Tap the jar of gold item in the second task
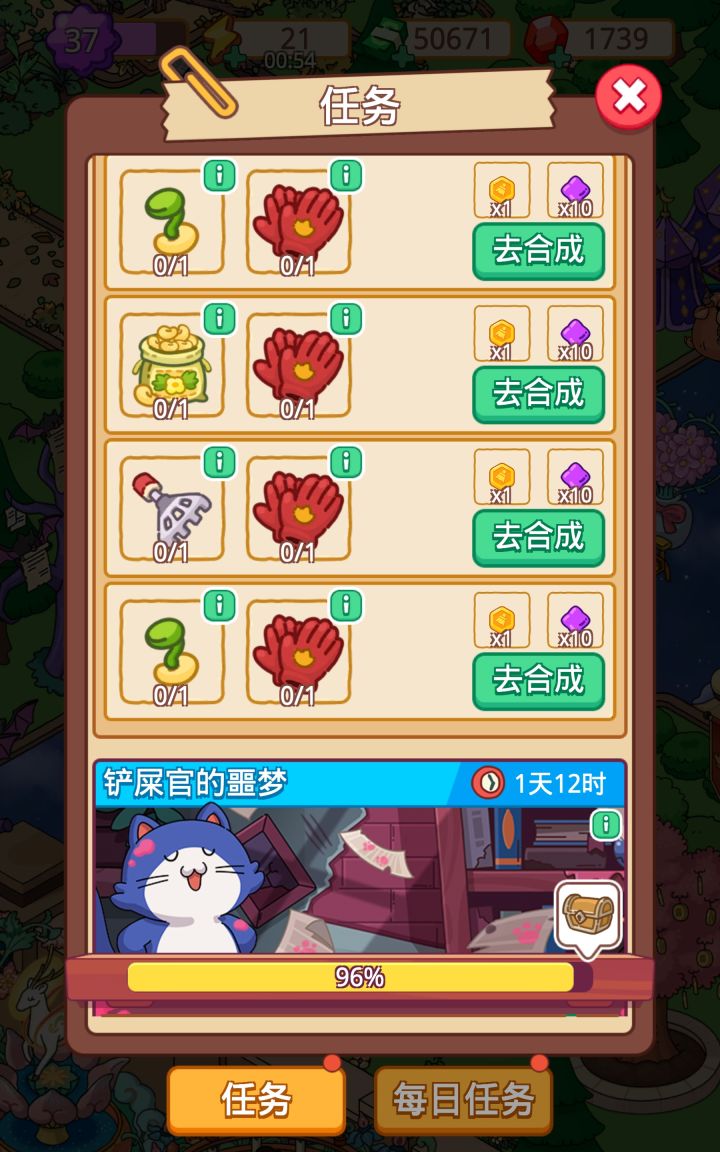This screenshot has width=720, height=1152. [170, 362]
